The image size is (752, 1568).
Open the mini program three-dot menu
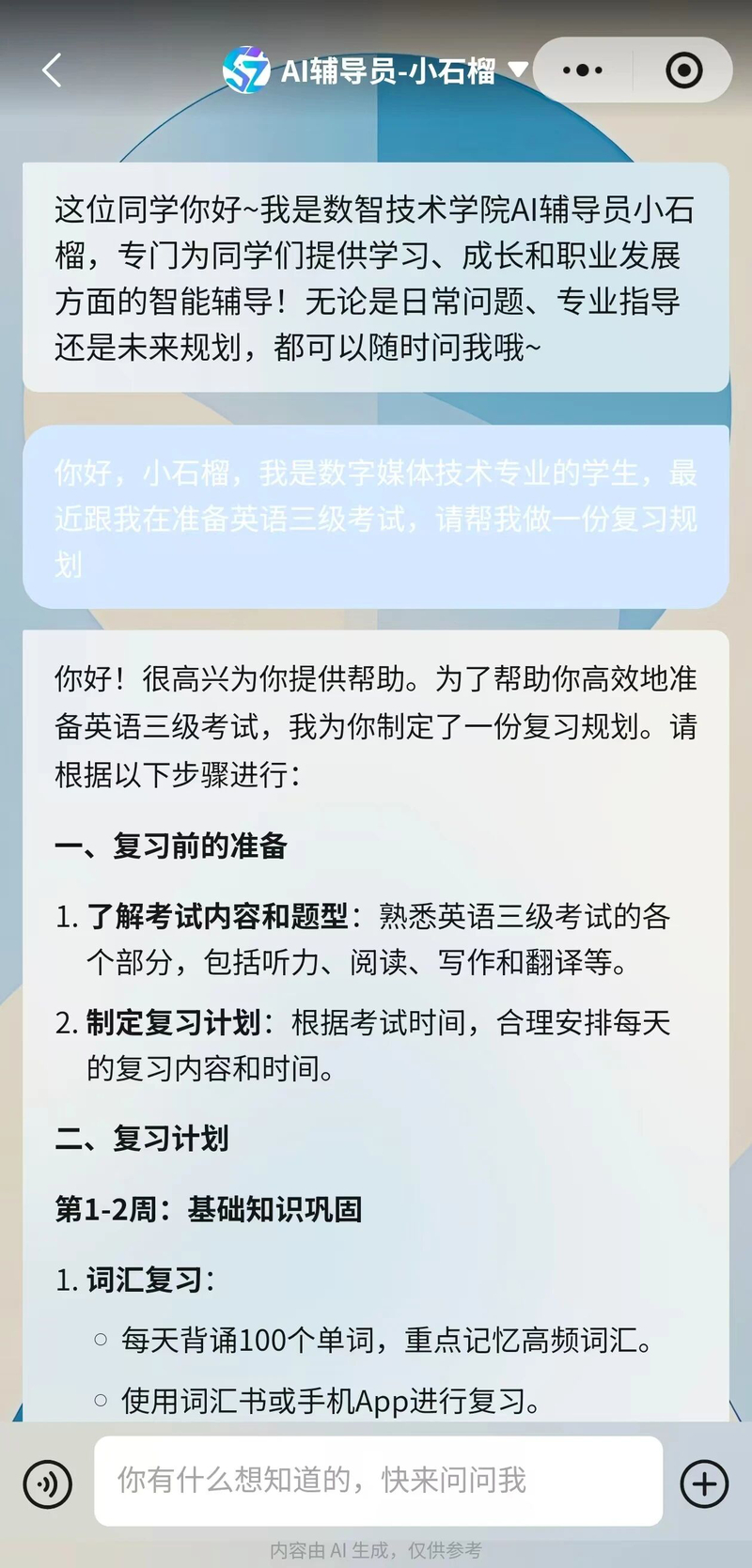point(583,70)
